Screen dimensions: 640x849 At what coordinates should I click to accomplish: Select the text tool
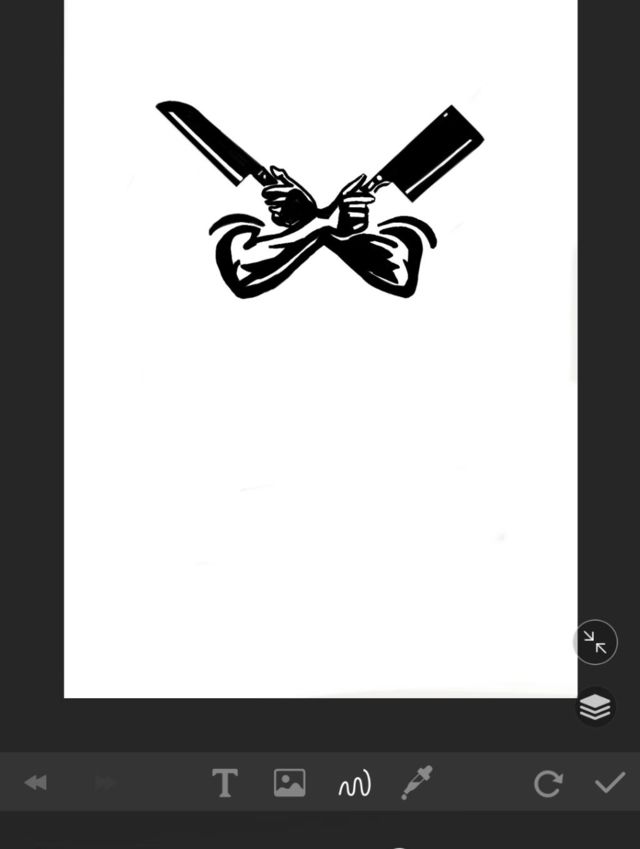[x=224, y=783]
